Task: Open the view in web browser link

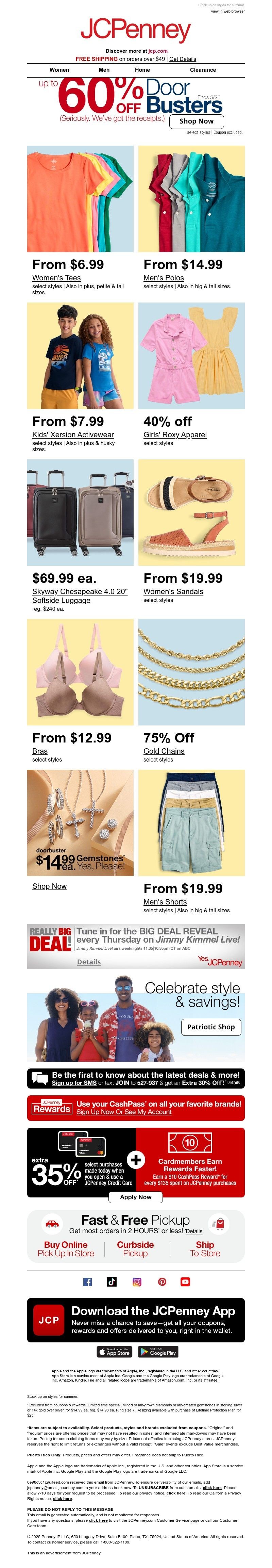Action: (227, 11)
